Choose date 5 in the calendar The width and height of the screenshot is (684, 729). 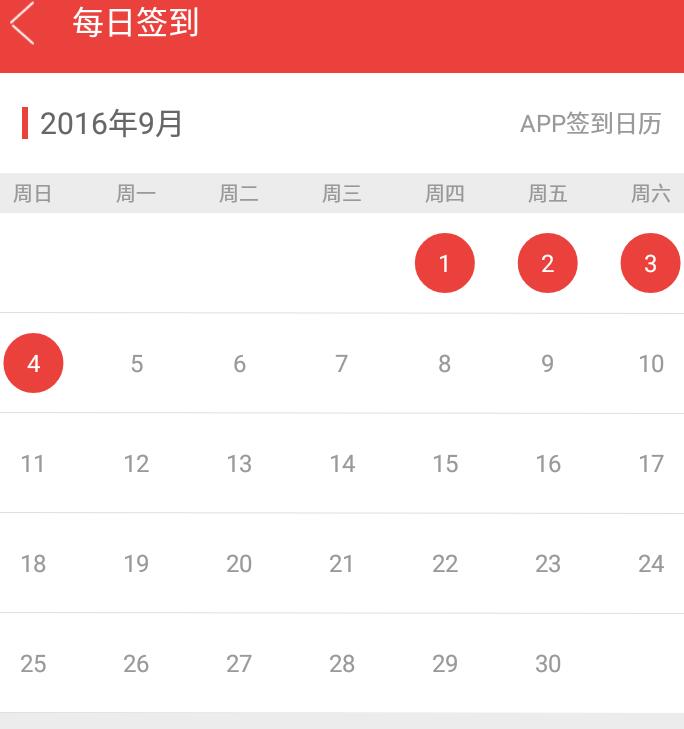[x=137, y=363]
